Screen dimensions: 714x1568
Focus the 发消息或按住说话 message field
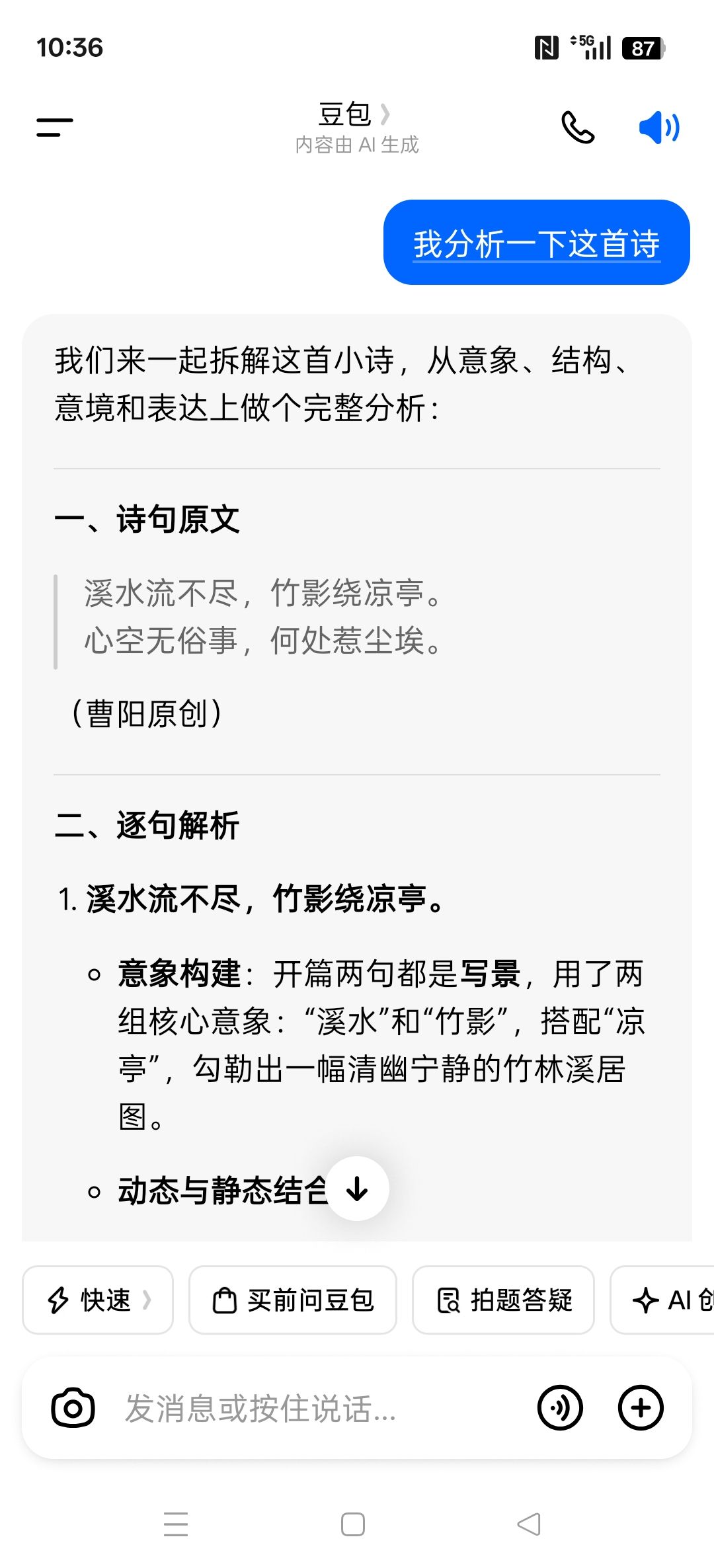317,1408
